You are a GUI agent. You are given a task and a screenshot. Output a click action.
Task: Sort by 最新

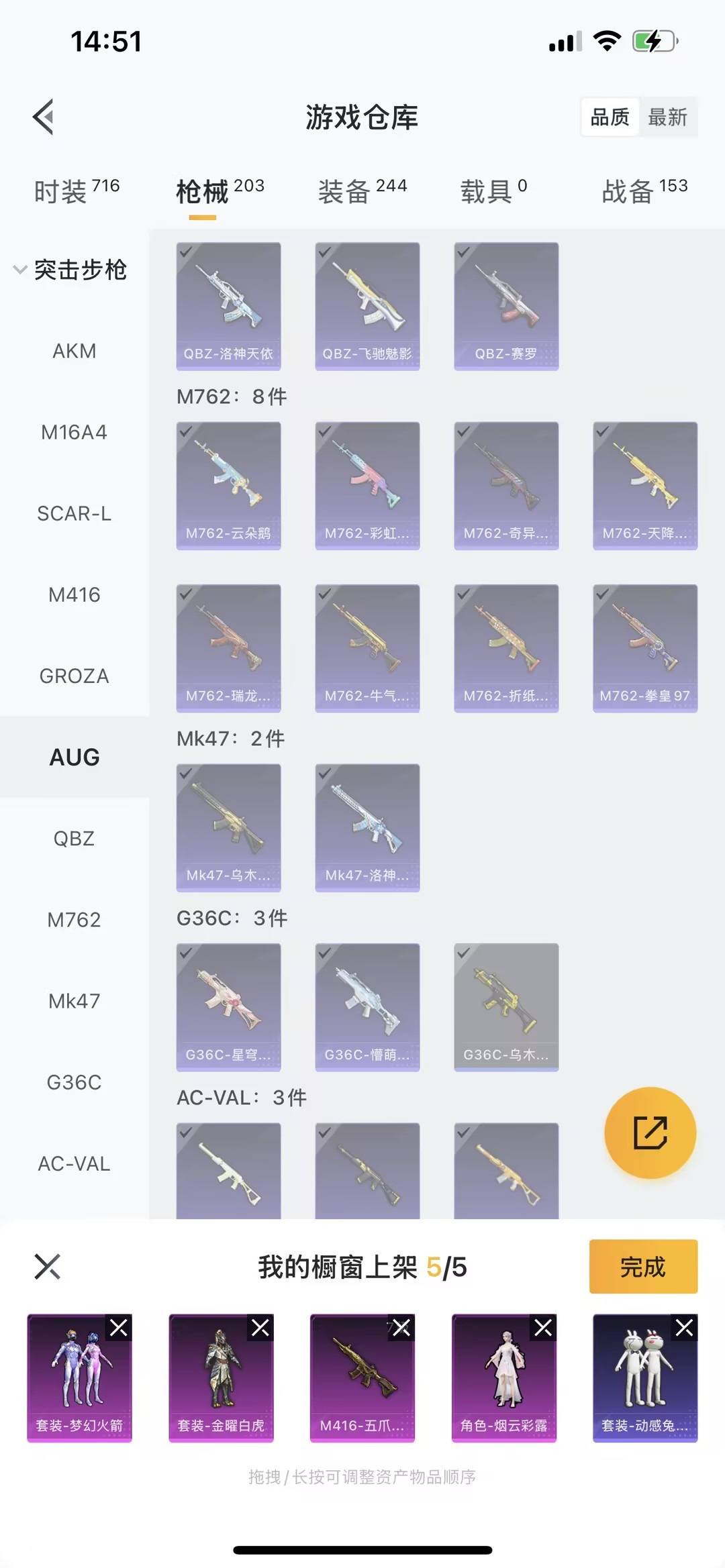click(x=667, y=117)
